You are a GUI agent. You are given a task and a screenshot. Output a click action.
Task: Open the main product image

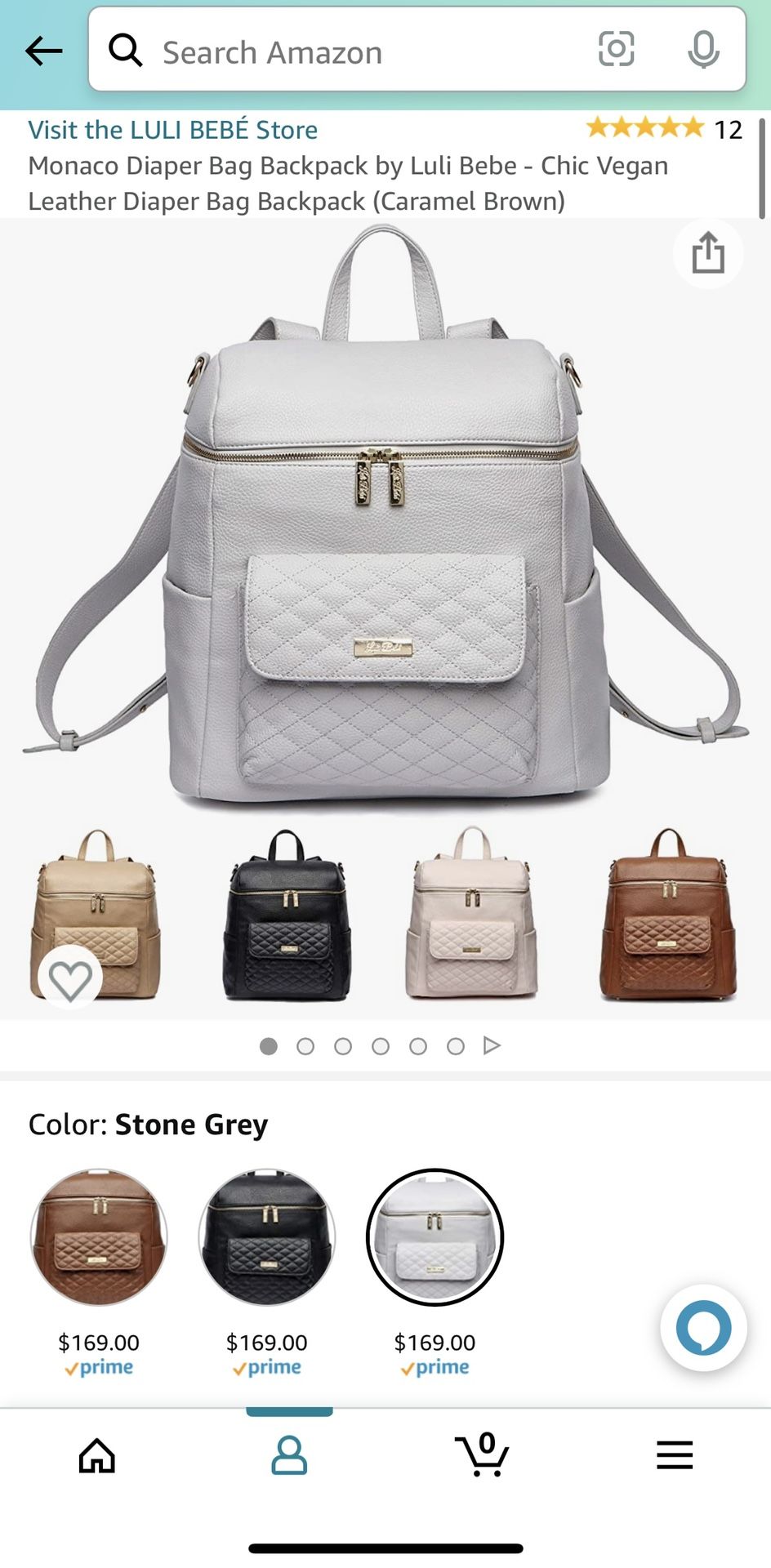point(384,523)
